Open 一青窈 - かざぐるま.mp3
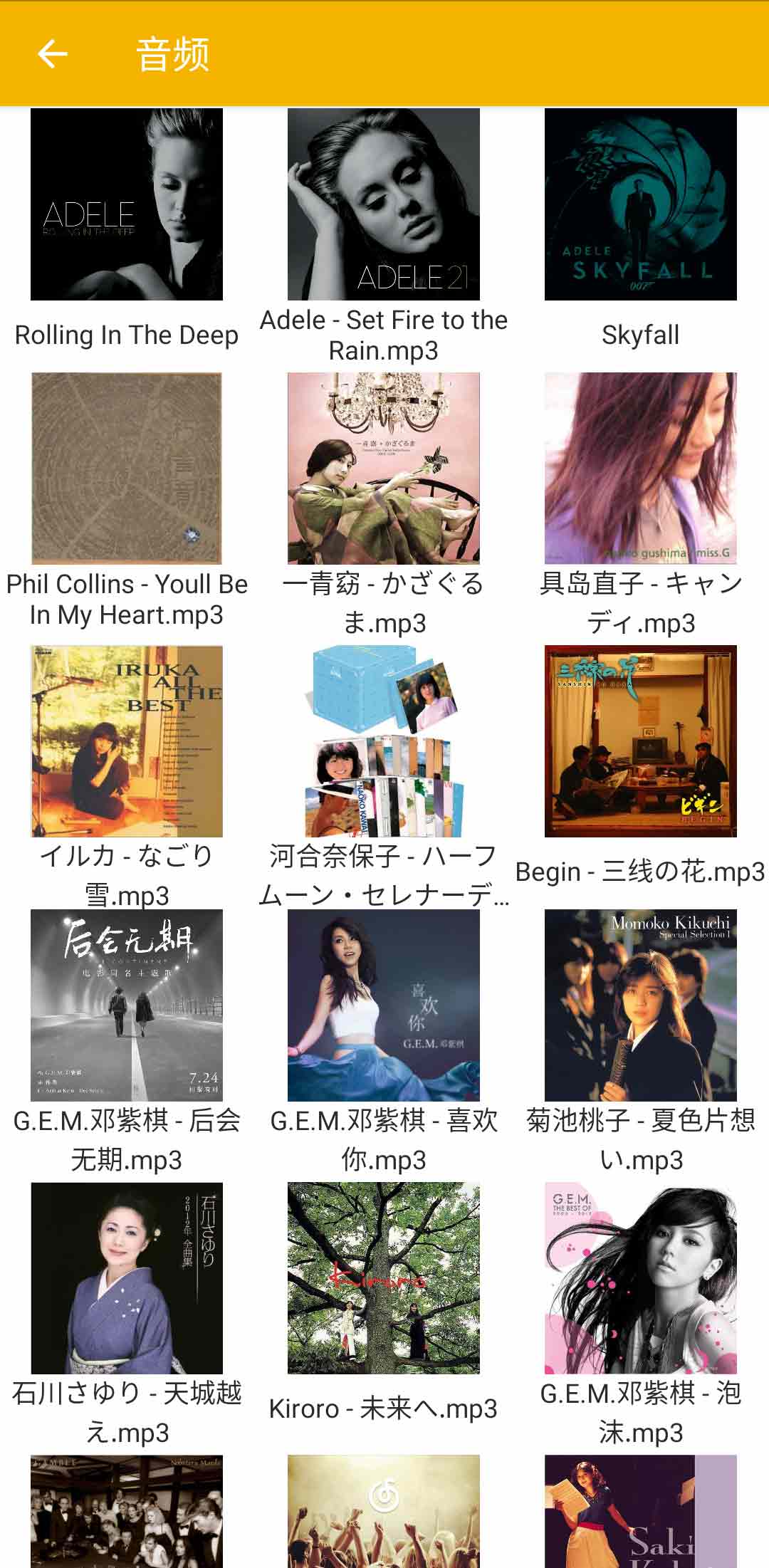This screenshot has width=769, height=1568. pyautogui.click(x=384, y=469)
